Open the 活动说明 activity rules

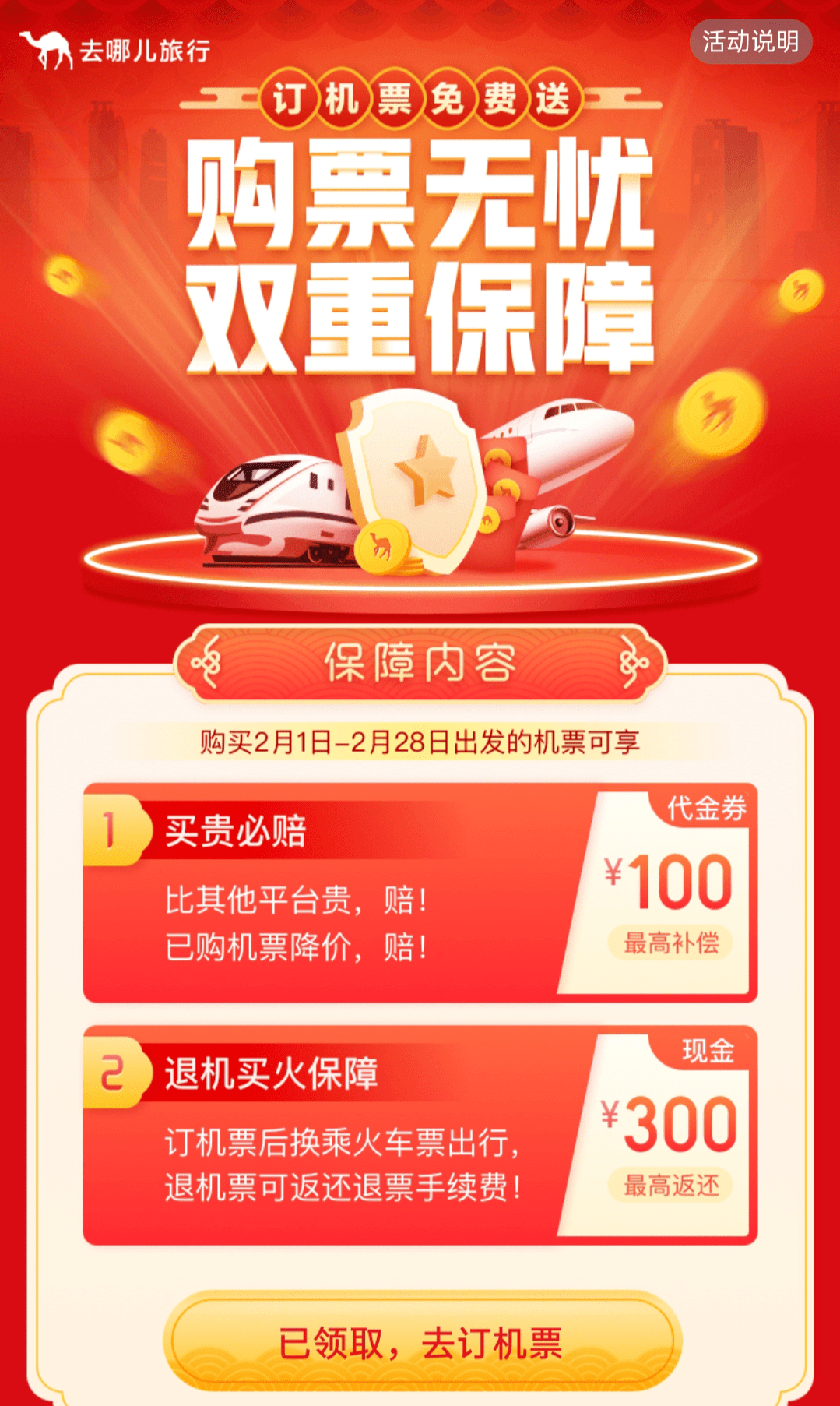click(x=750, y=42)
